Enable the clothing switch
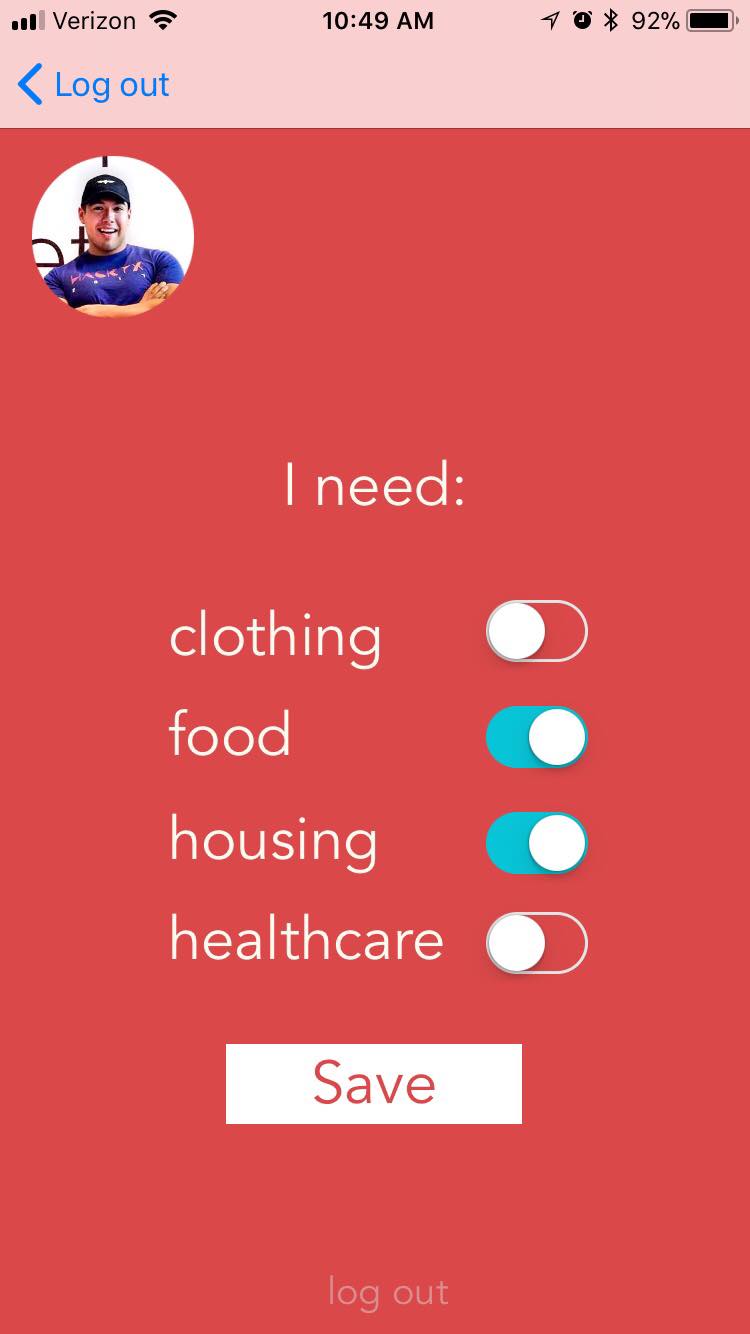The width and height of the screenshot is (750, 1334). click(x=536, y=631)
